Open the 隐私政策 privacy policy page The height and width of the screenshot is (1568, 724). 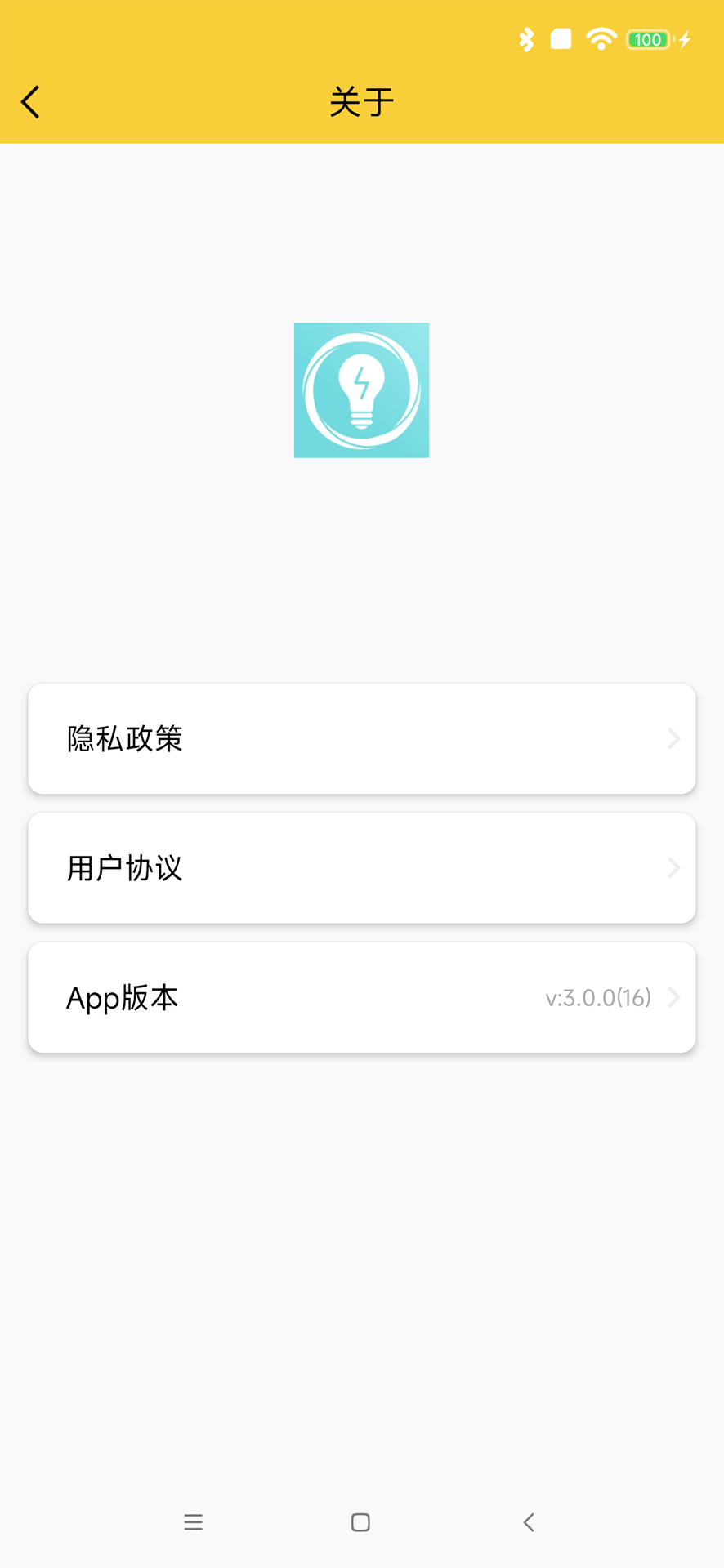pos(361,738)
